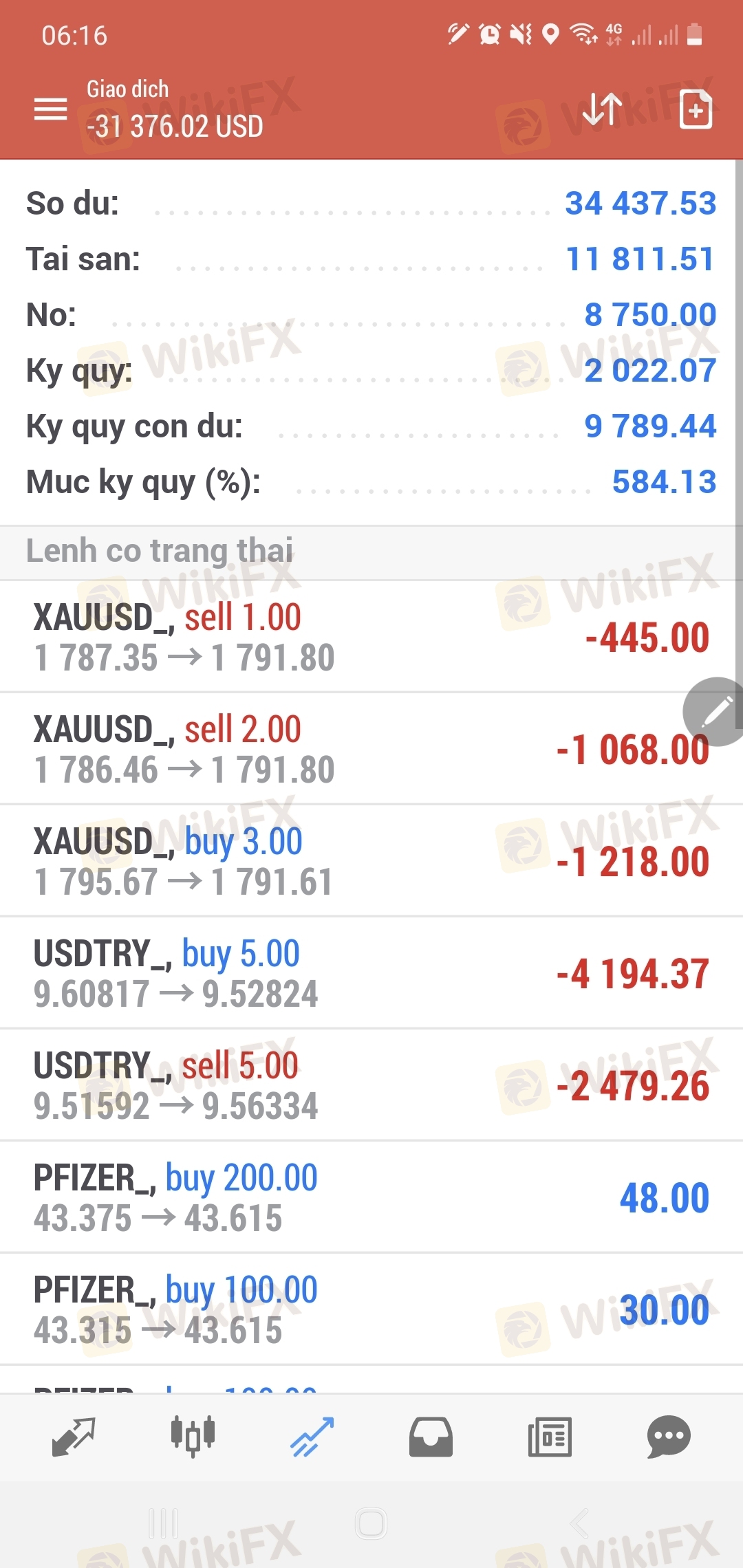The height and width of the screenshot is (1568, 743).
Task: Switch to the news tab
Action: pos(550,1437)
